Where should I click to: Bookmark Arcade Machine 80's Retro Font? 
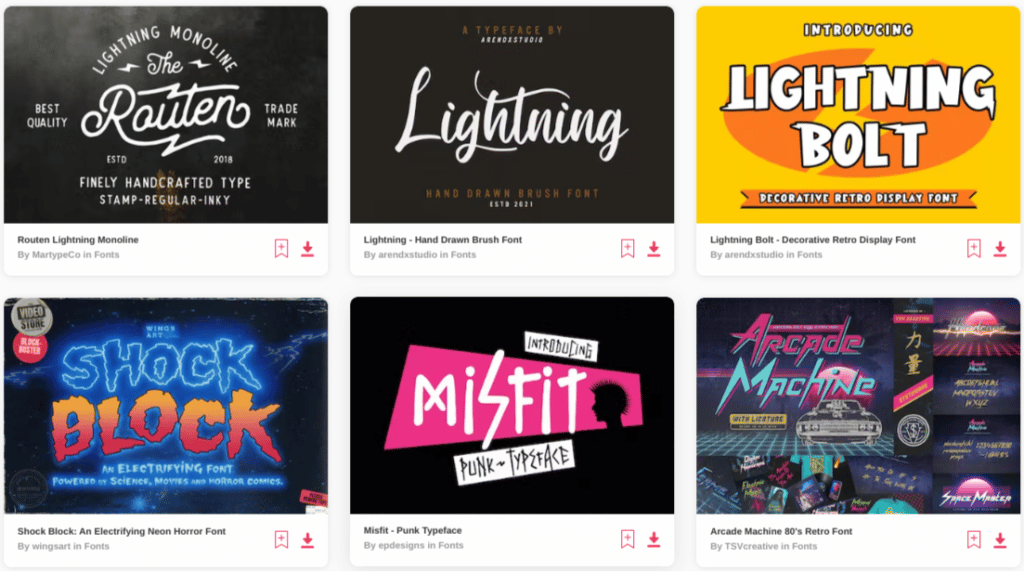[x=973, y=539]
